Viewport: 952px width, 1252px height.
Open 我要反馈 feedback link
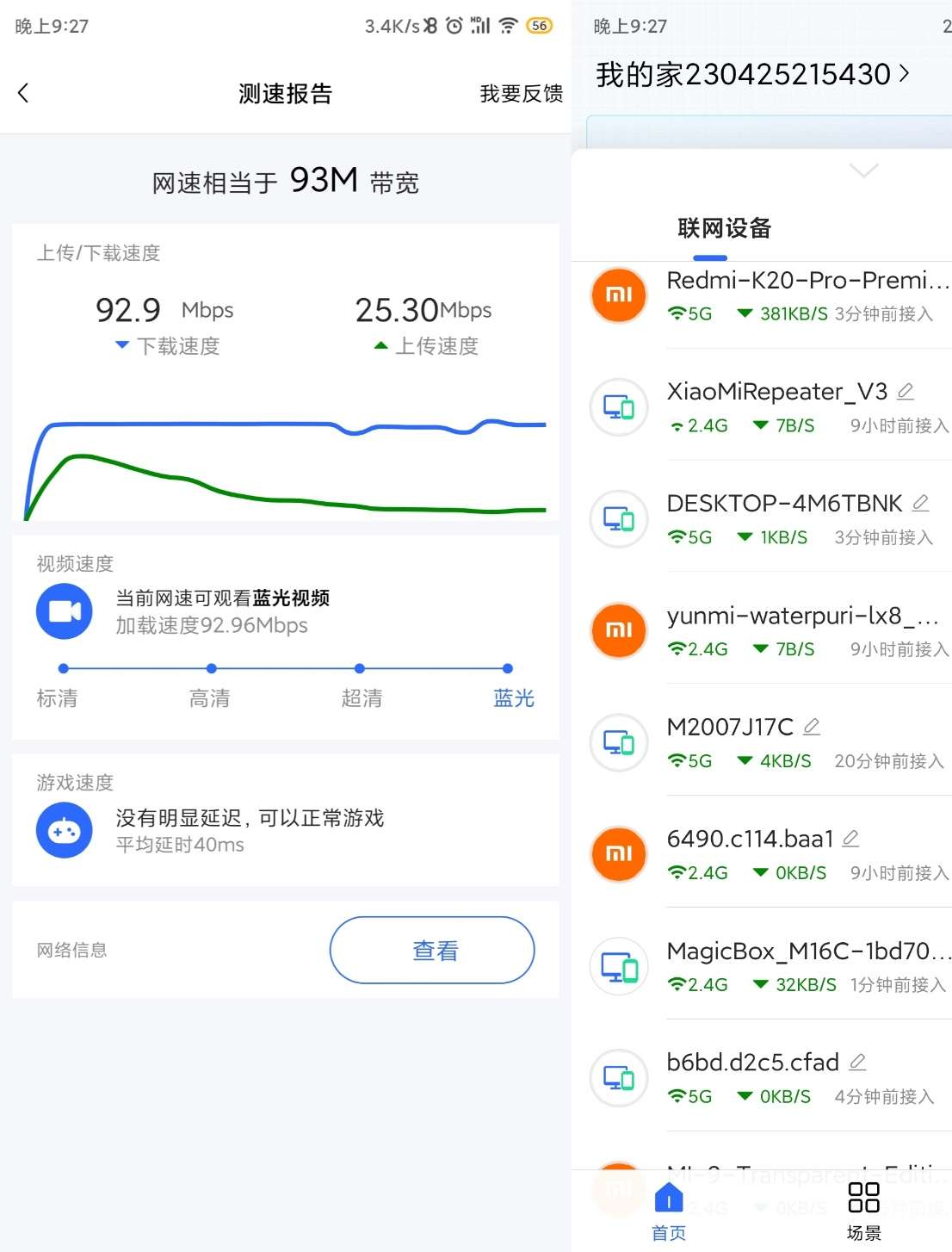tap(518, 94)
